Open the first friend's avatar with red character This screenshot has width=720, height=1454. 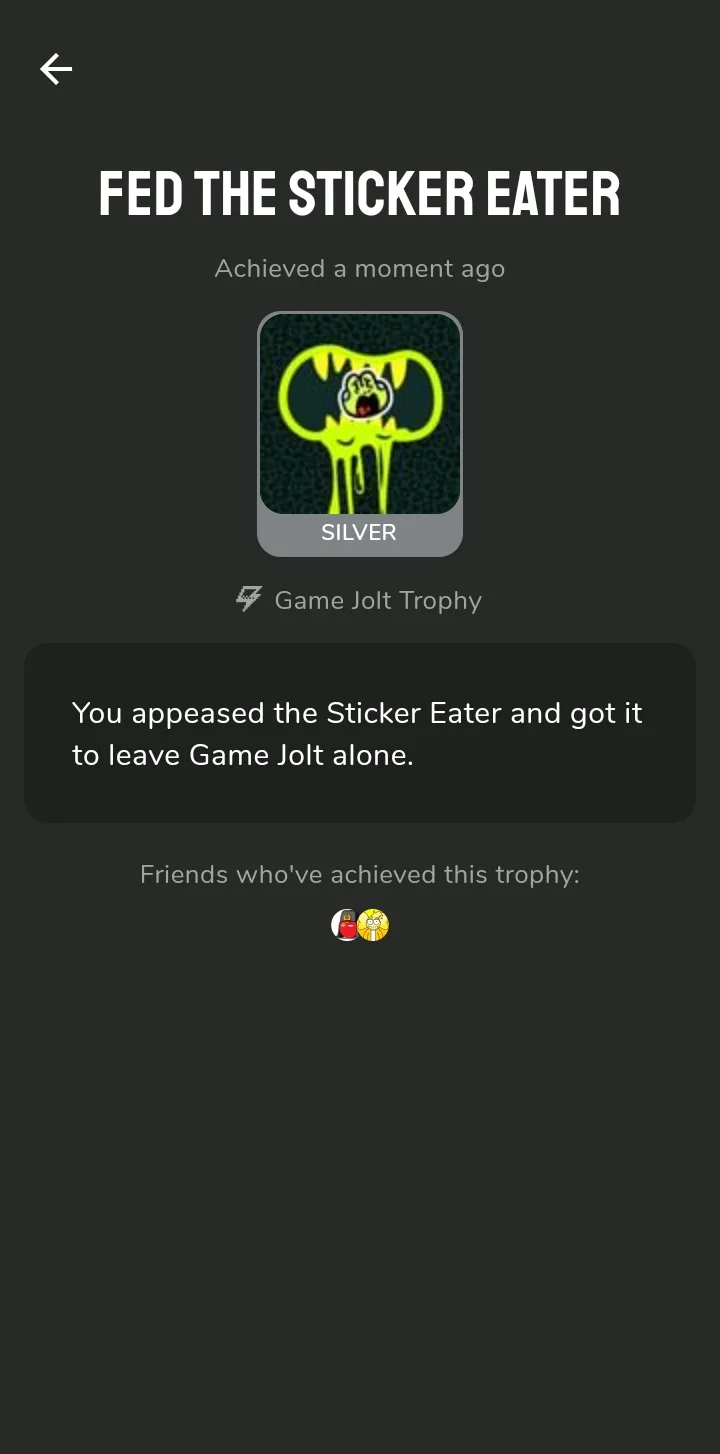(344, 926)
